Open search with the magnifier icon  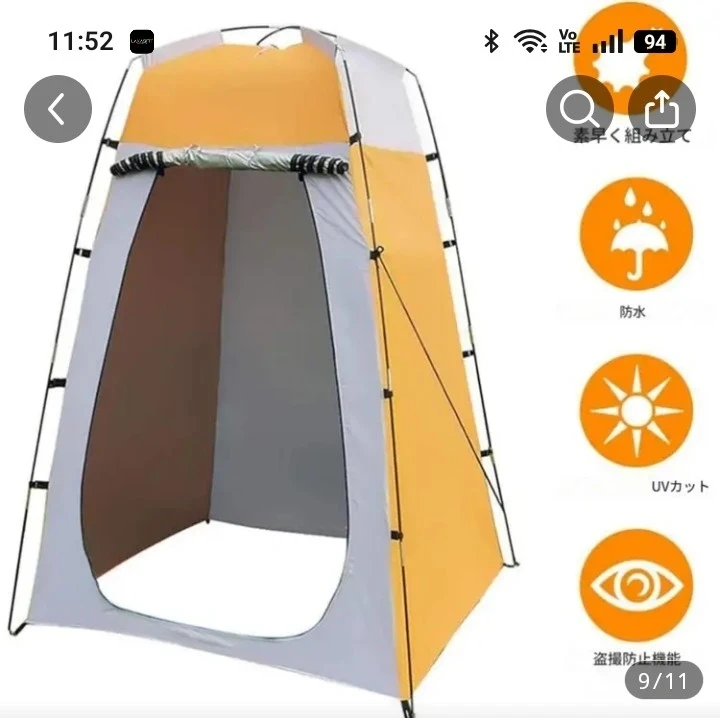tap(579, 108)
